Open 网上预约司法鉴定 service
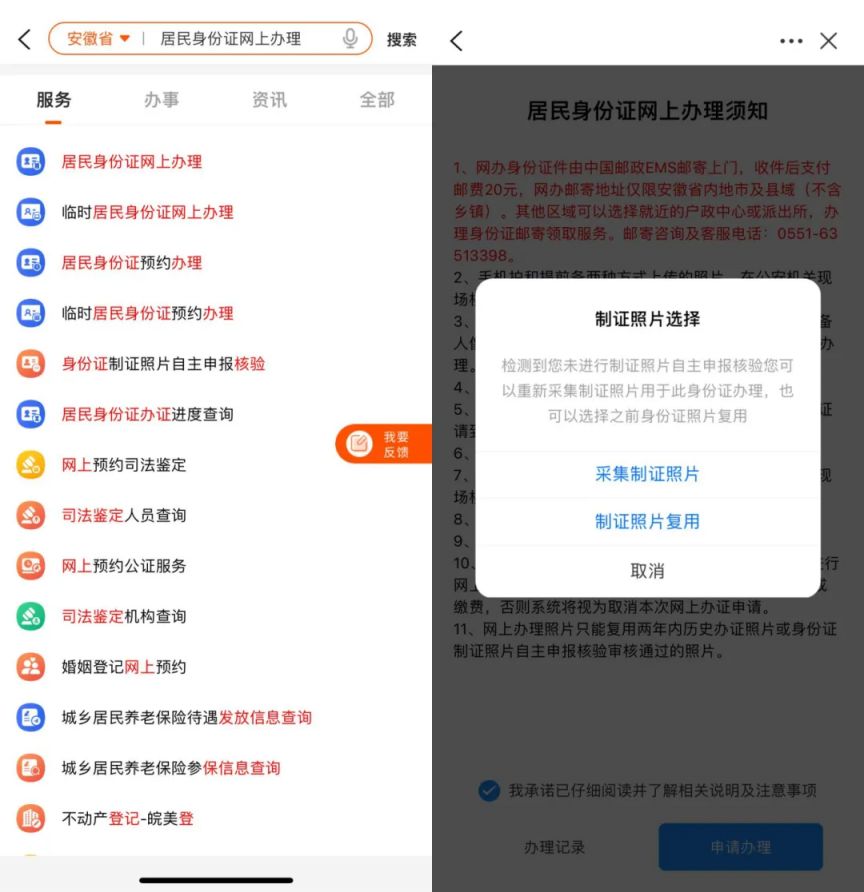This screenshot has height=892, width=864. tap(124, 465)
